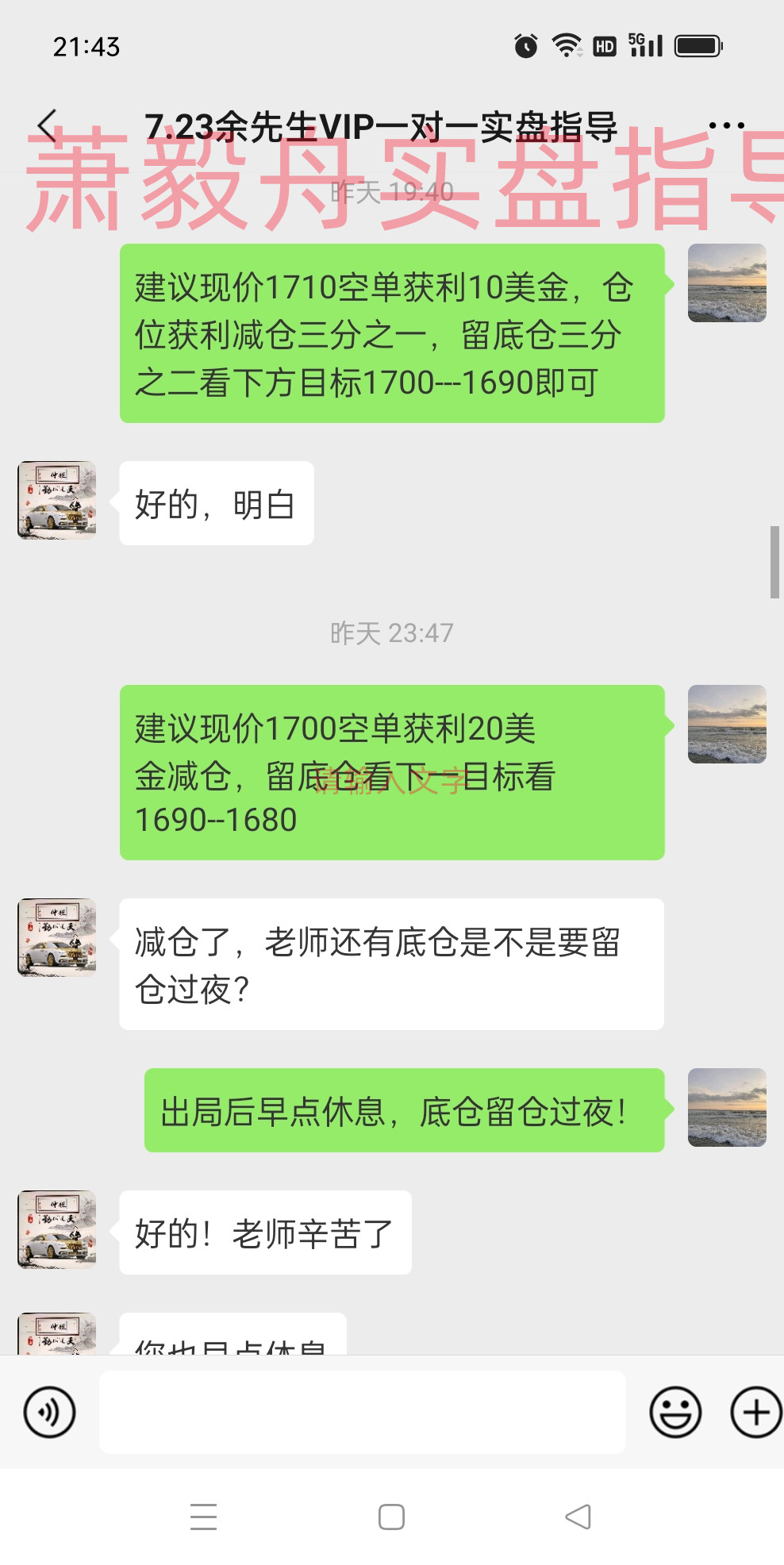Switch to voice message input

(50, 1413)
